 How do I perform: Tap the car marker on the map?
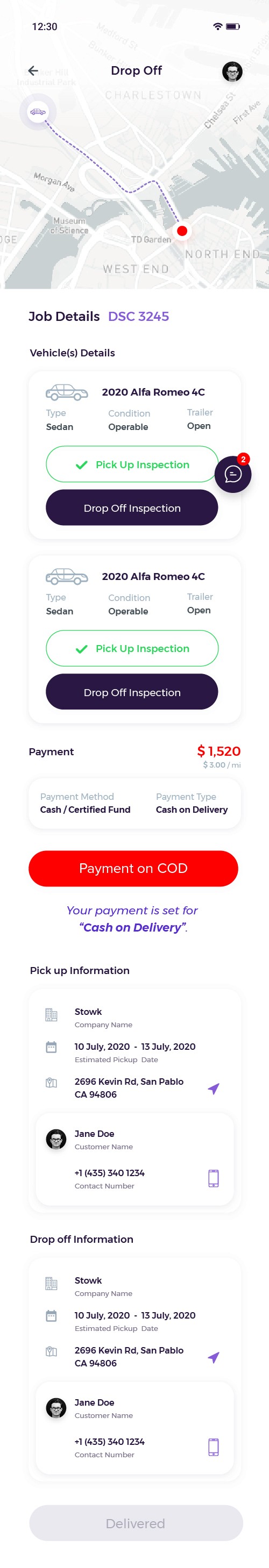[x=38, y=112]
